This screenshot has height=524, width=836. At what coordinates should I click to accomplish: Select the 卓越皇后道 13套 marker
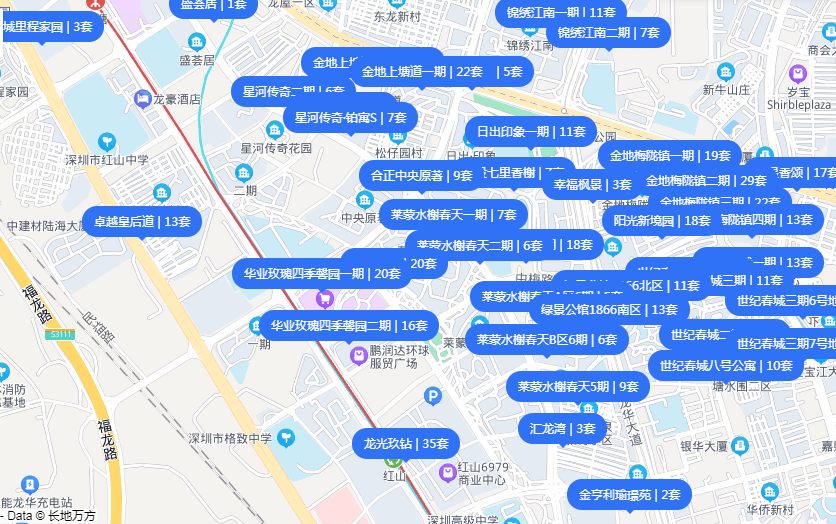(142, 221)
